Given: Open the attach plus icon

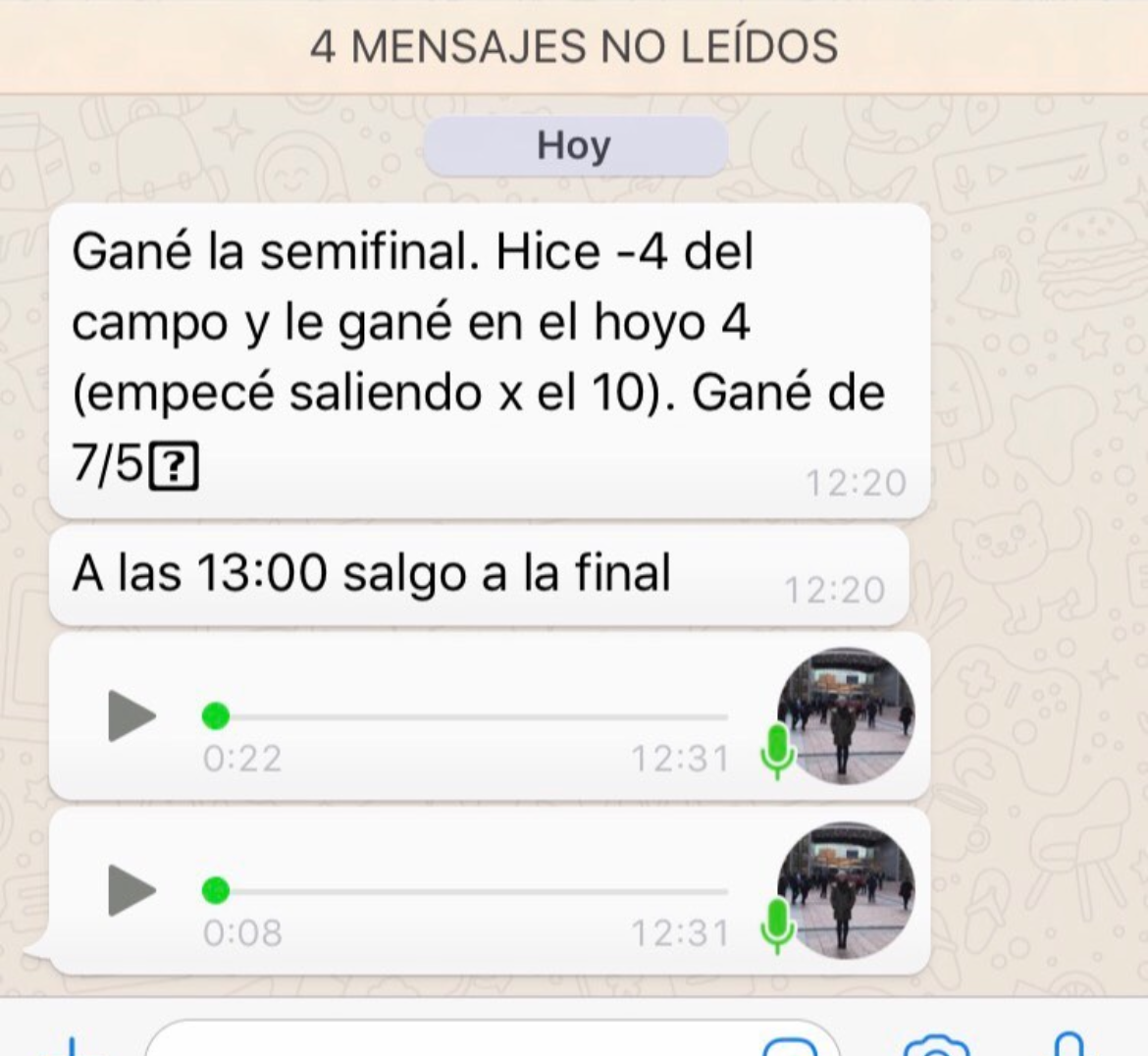Looking at the screenshot, I should coord(71,1046).
